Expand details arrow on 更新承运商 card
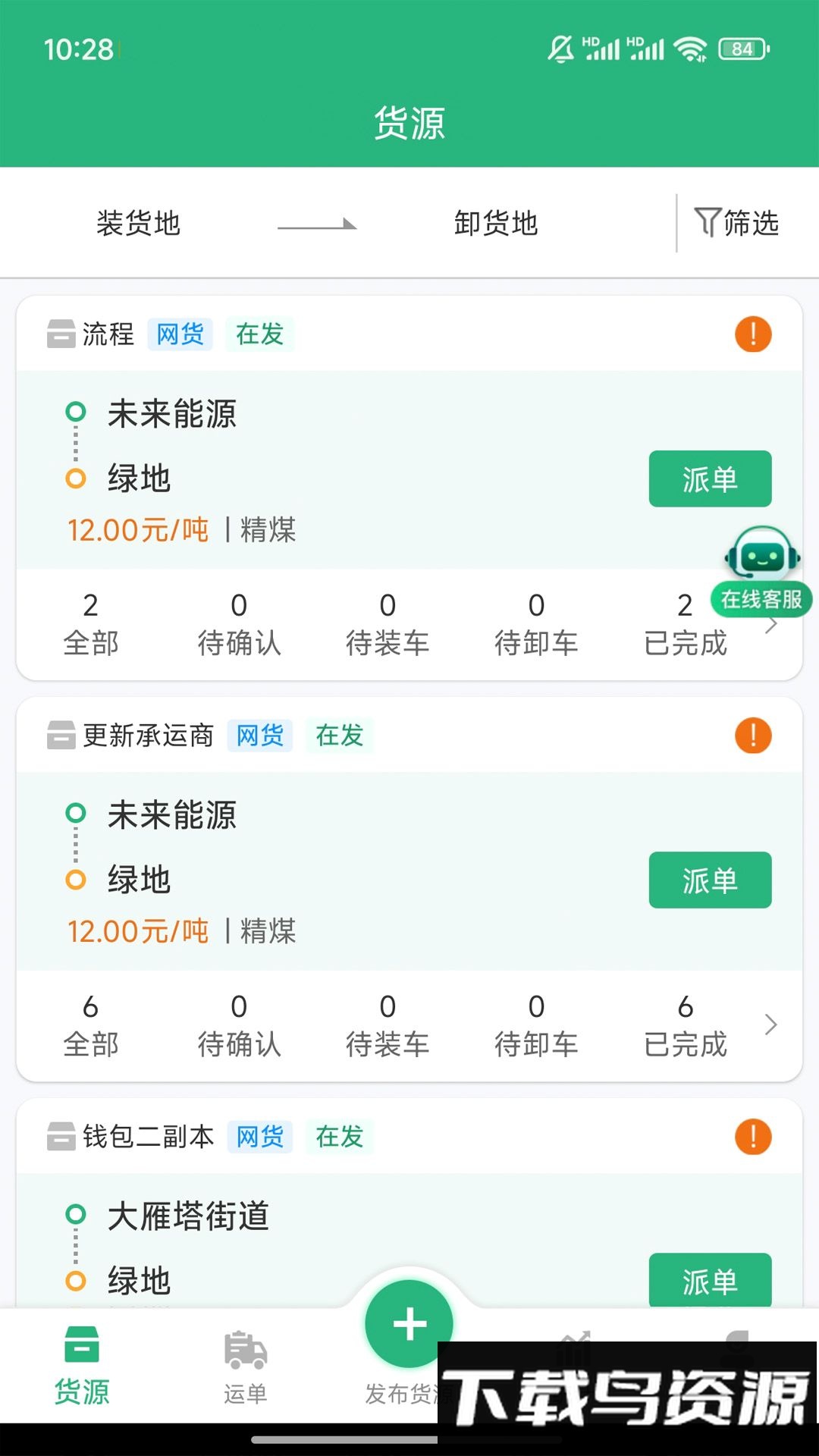 tap(771, 1025)
